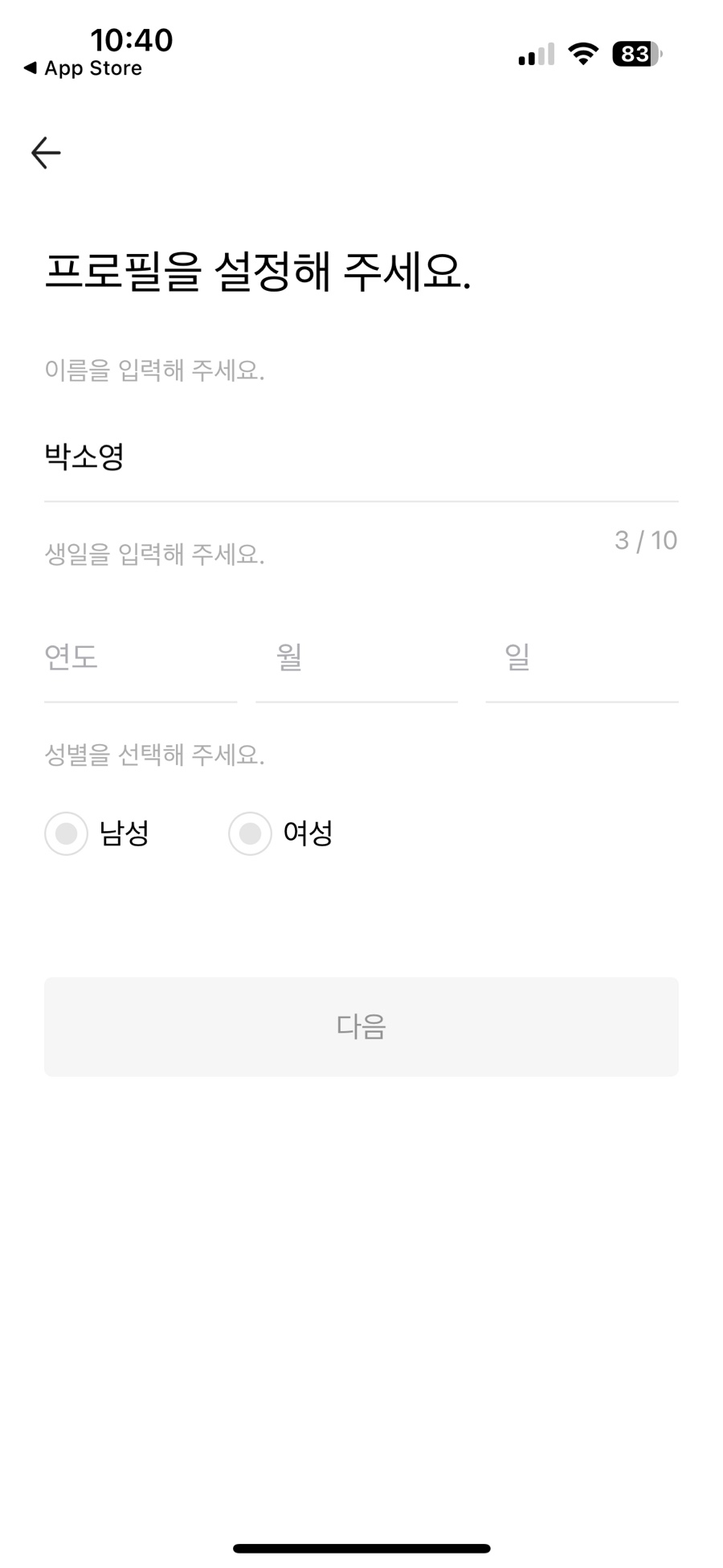723x1568 pixels.
Task: Tap the 다음 button to continue
Action: (361, 1026)
